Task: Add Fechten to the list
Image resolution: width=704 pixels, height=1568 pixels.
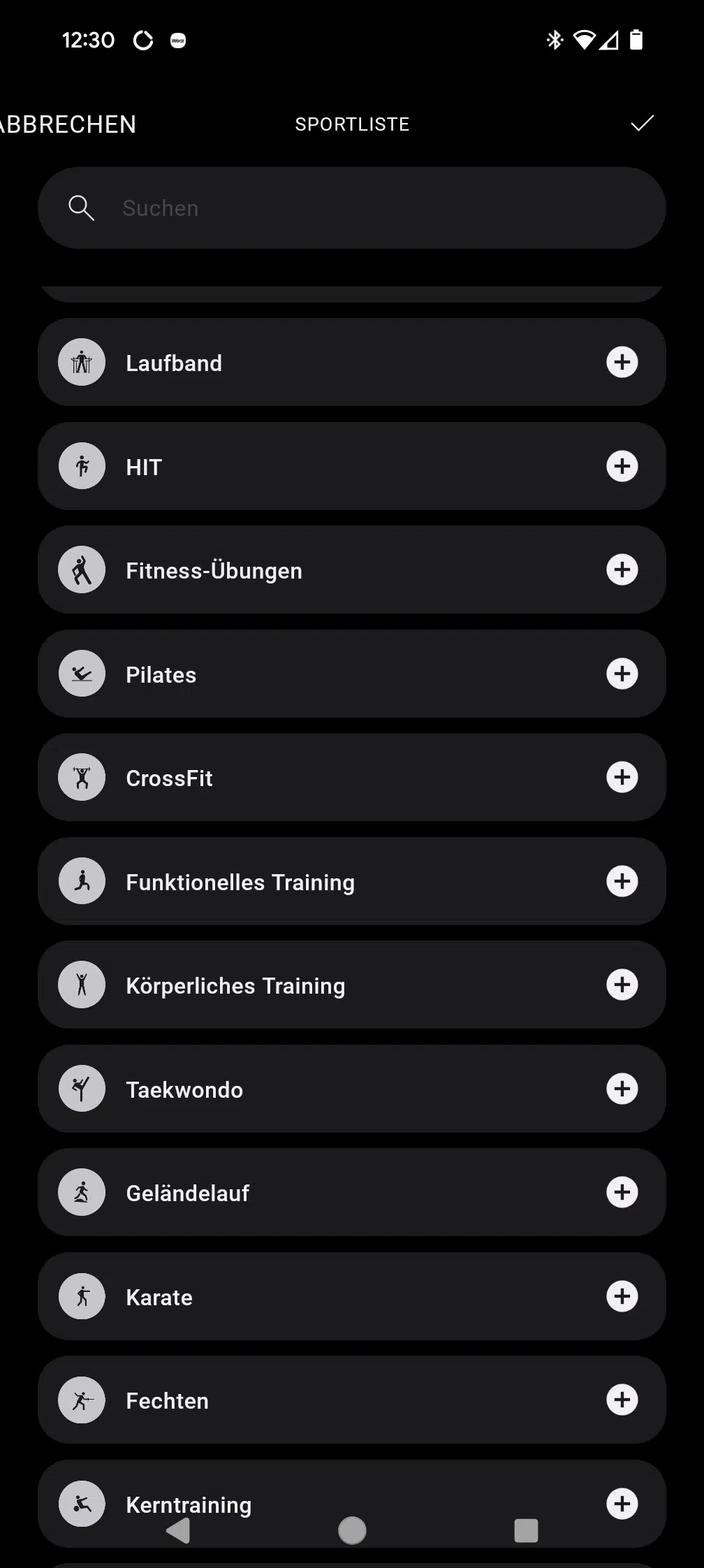Action: pos(622,1400)
